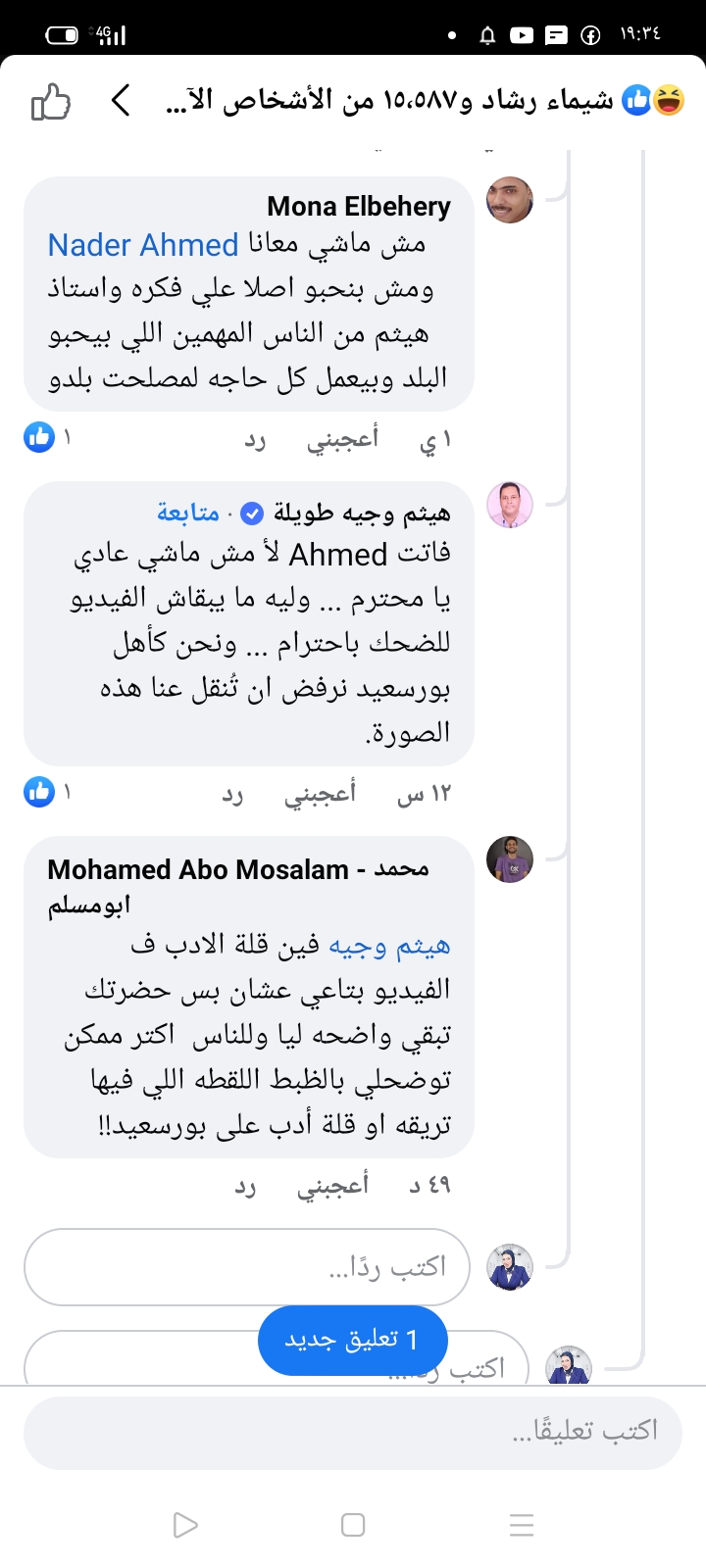Open Nader Ahmed's tagged profile
This screenshot has width=706, height=1568.
pos(143,245)
